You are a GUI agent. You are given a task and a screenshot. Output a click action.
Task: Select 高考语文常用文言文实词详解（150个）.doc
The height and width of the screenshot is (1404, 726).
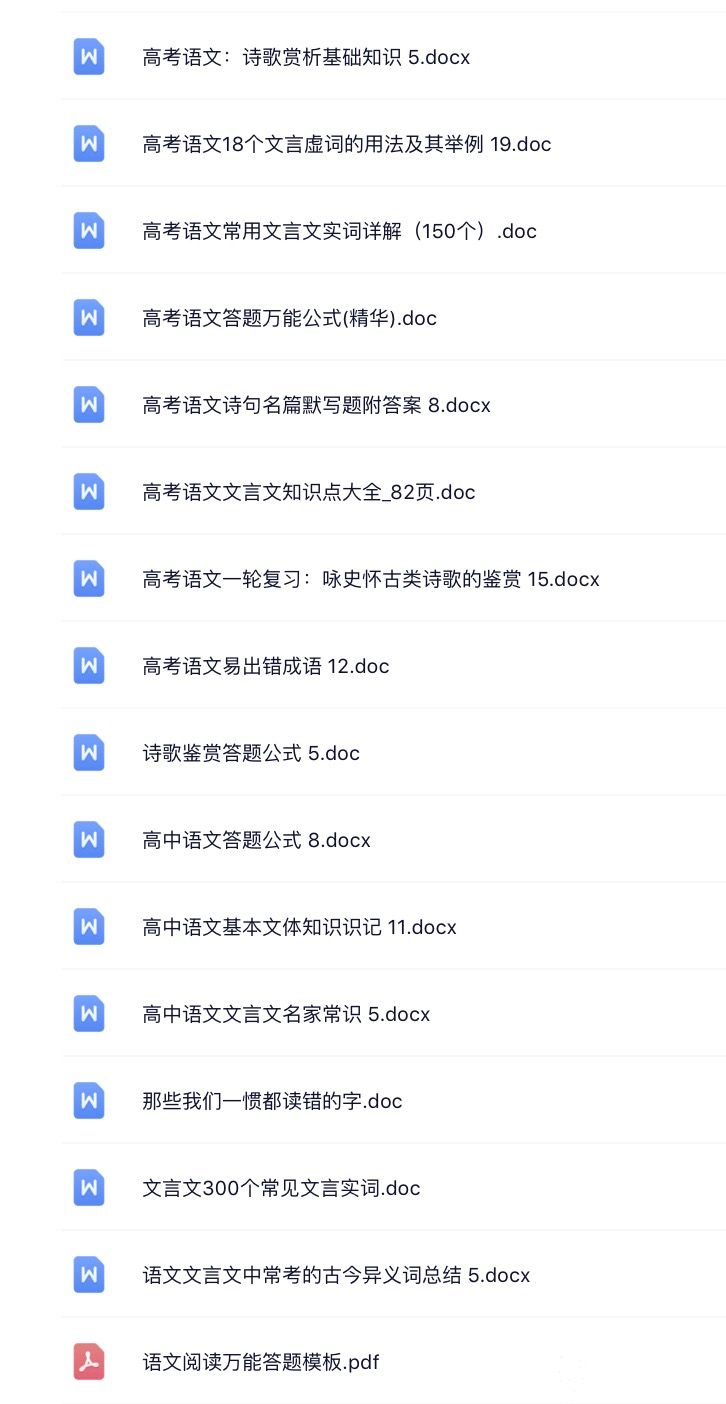pos(339,231)
